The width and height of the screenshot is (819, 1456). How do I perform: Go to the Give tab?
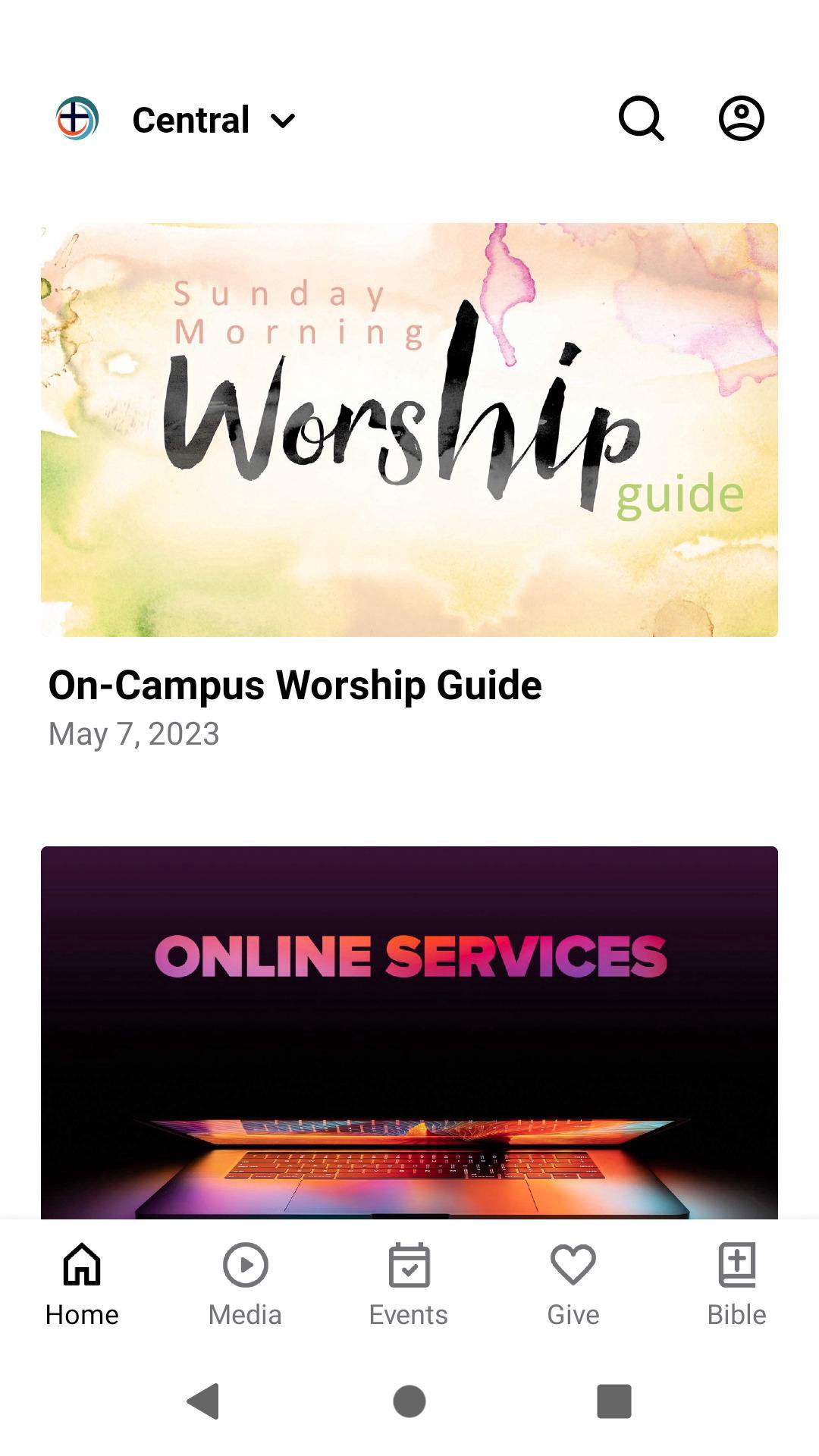point(573,1285)
